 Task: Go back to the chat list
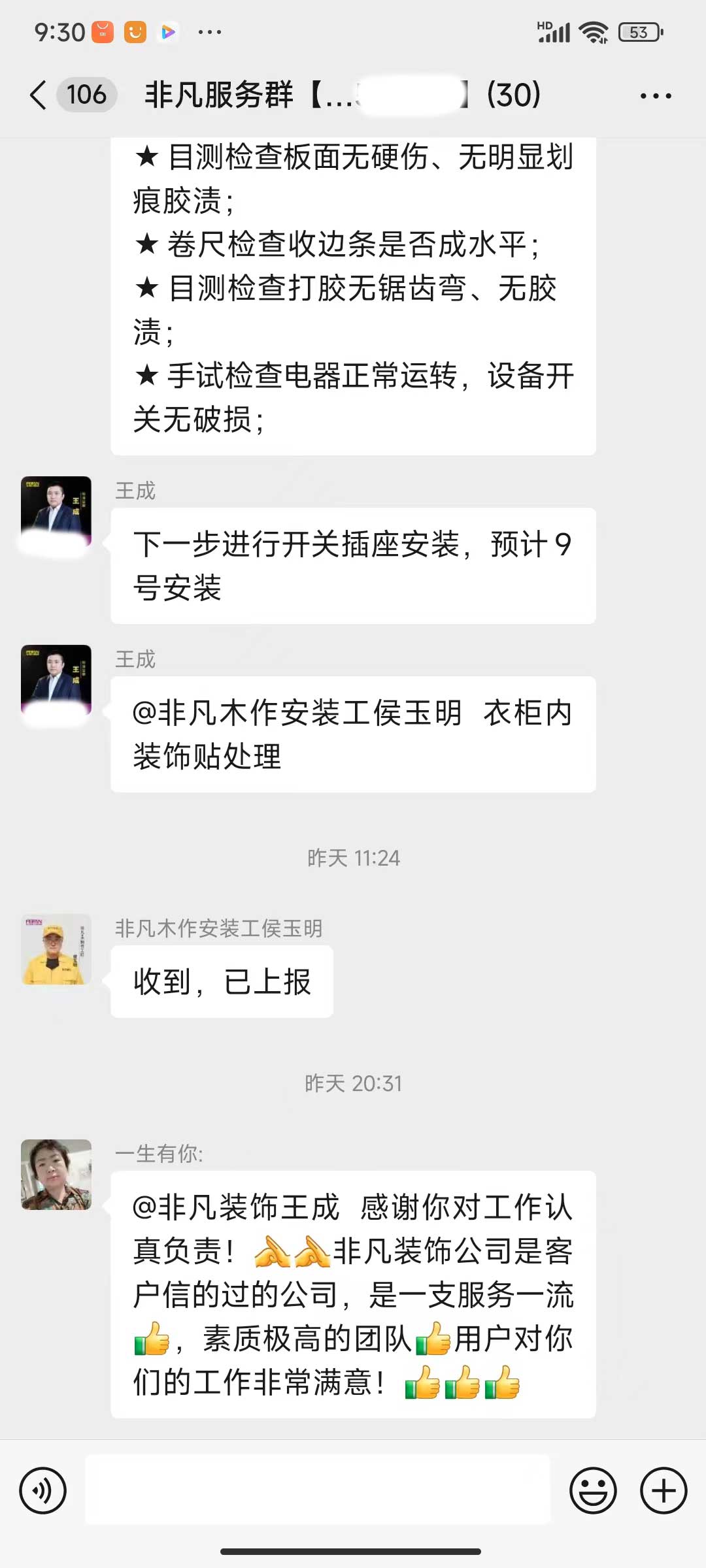[x=38, y=95]
